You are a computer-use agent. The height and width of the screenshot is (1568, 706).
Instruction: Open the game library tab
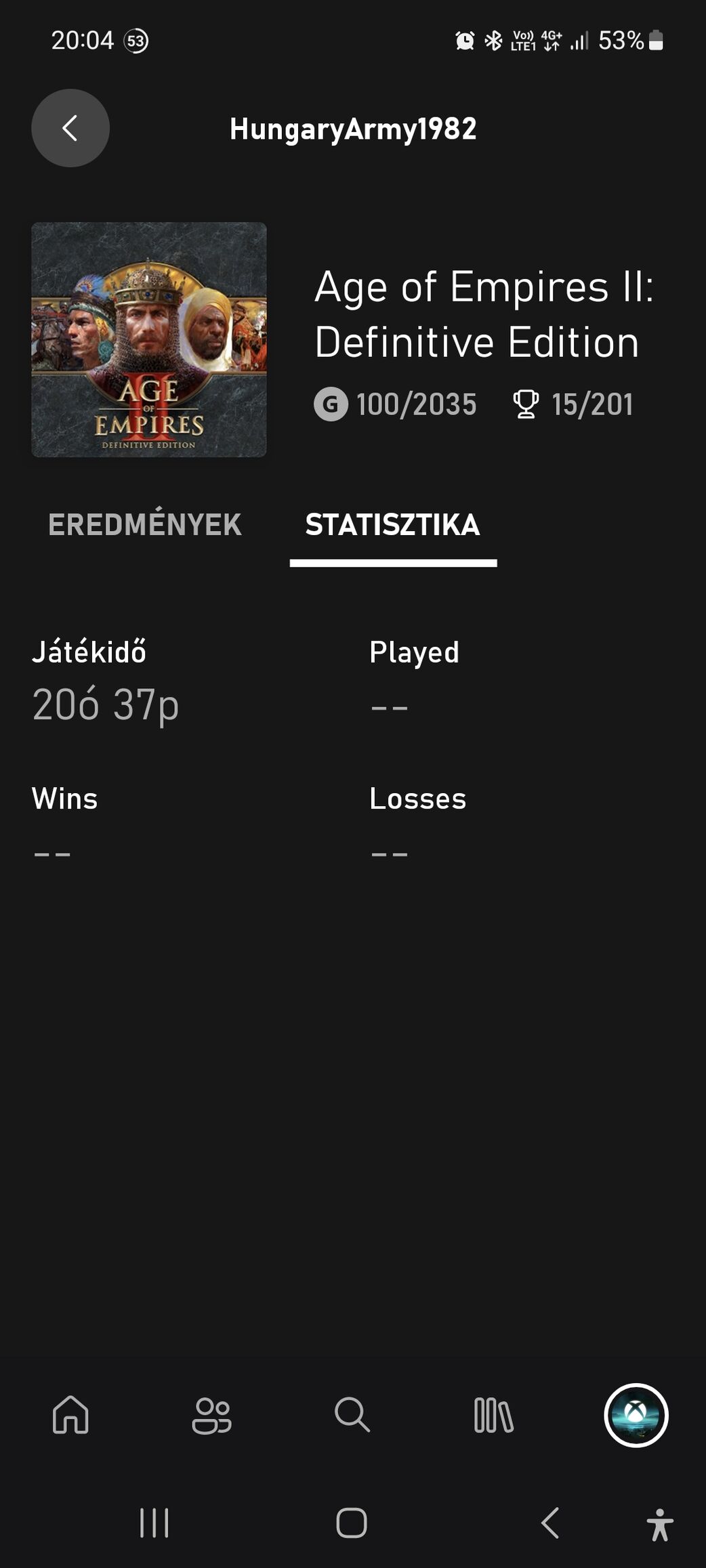pos(493,1416)
